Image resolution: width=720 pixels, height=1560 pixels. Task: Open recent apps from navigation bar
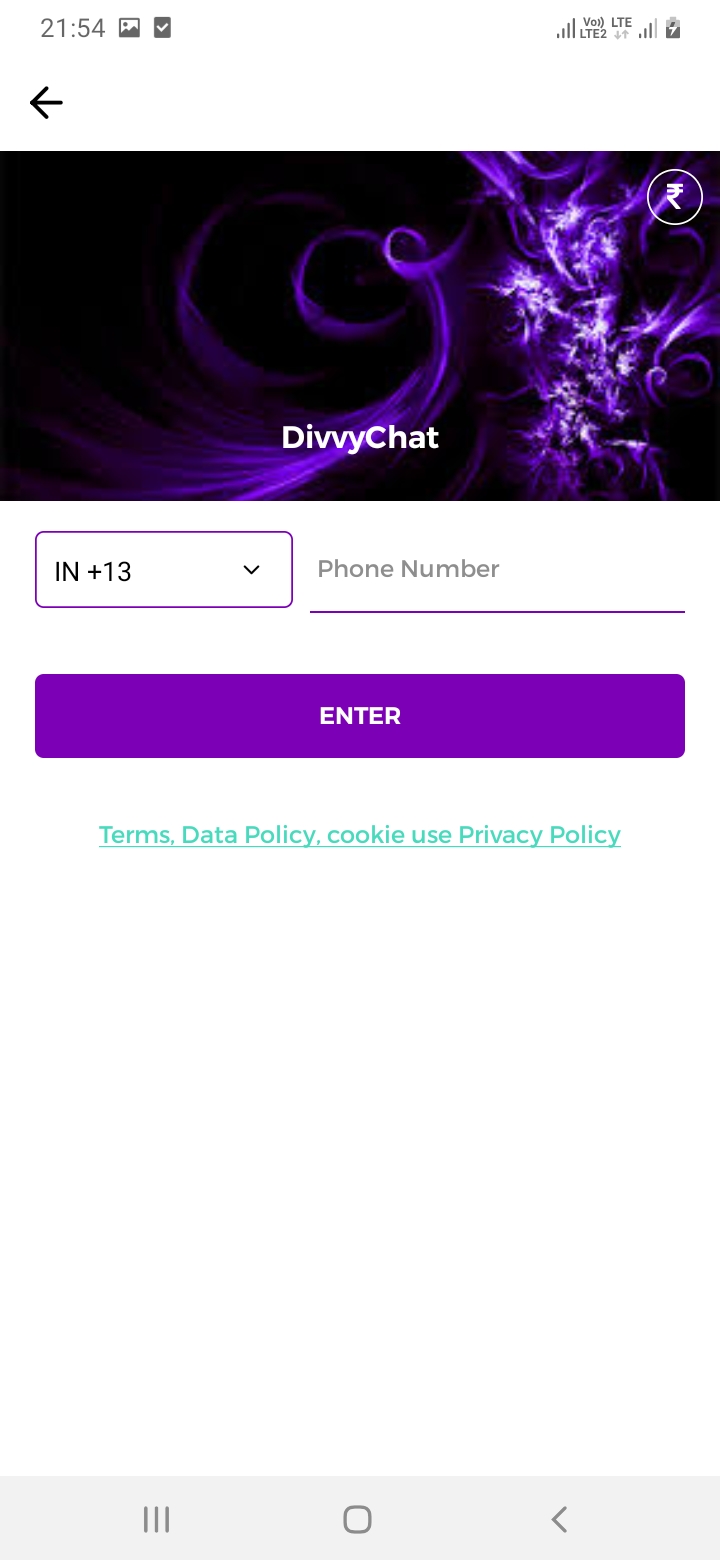click(x=156, y=1520)
